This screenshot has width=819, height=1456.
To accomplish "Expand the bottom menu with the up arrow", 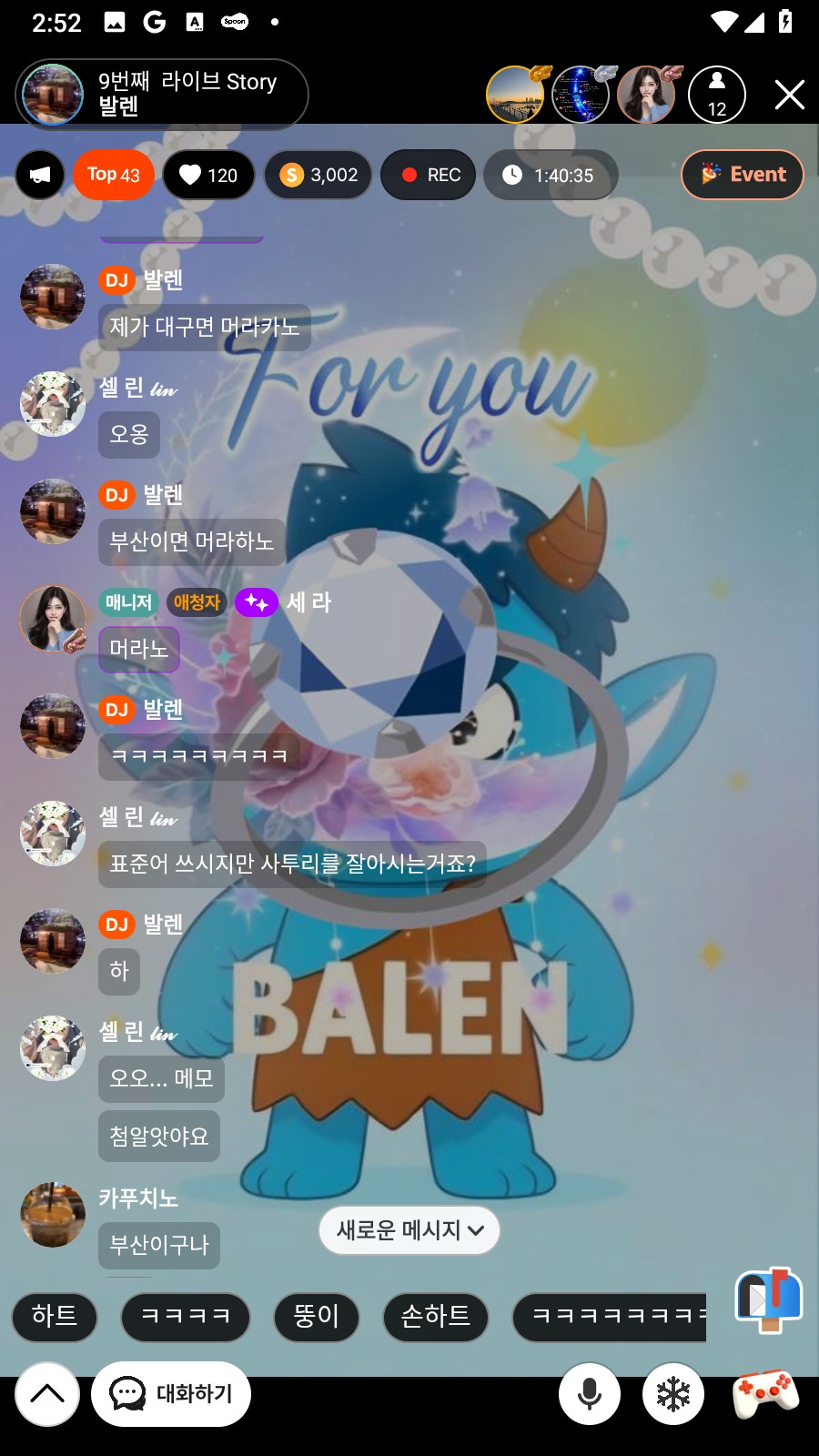I will point(47,1393).
